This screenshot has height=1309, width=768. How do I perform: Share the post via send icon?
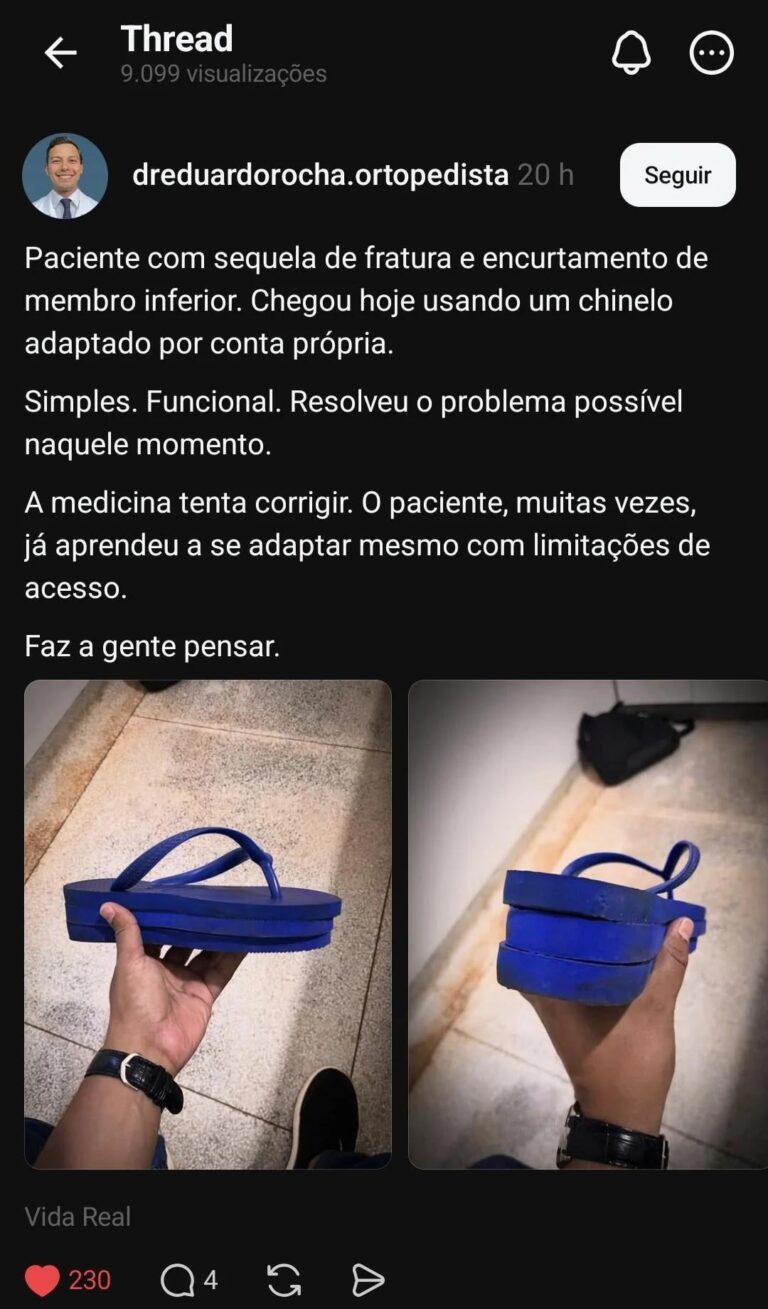pyautogui.click(x=367, y=1280)
